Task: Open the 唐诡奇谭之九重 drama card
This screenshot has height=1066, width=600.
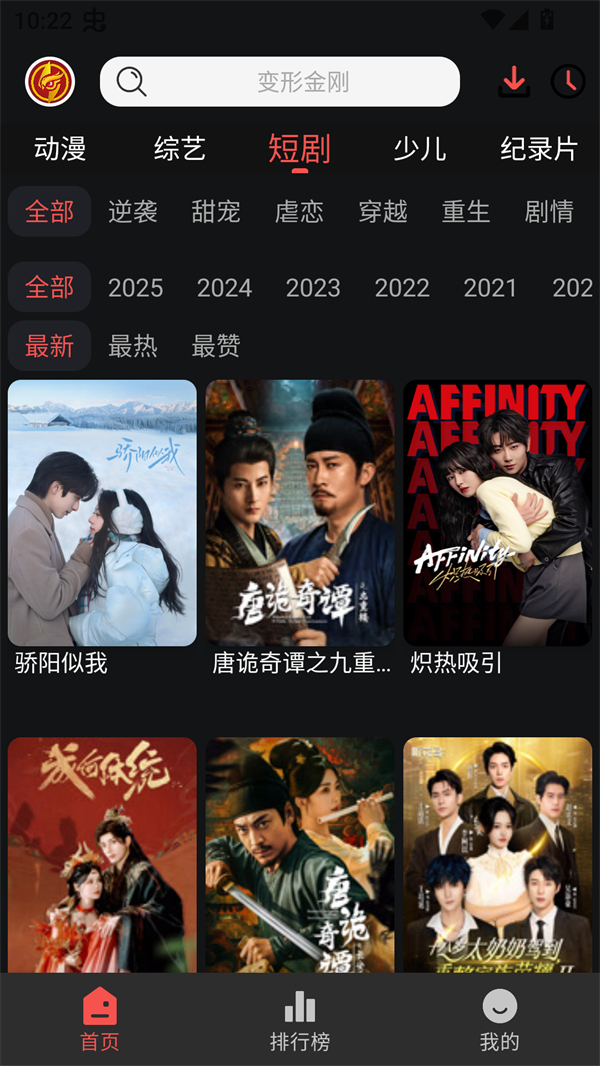Action: point(300,512)
